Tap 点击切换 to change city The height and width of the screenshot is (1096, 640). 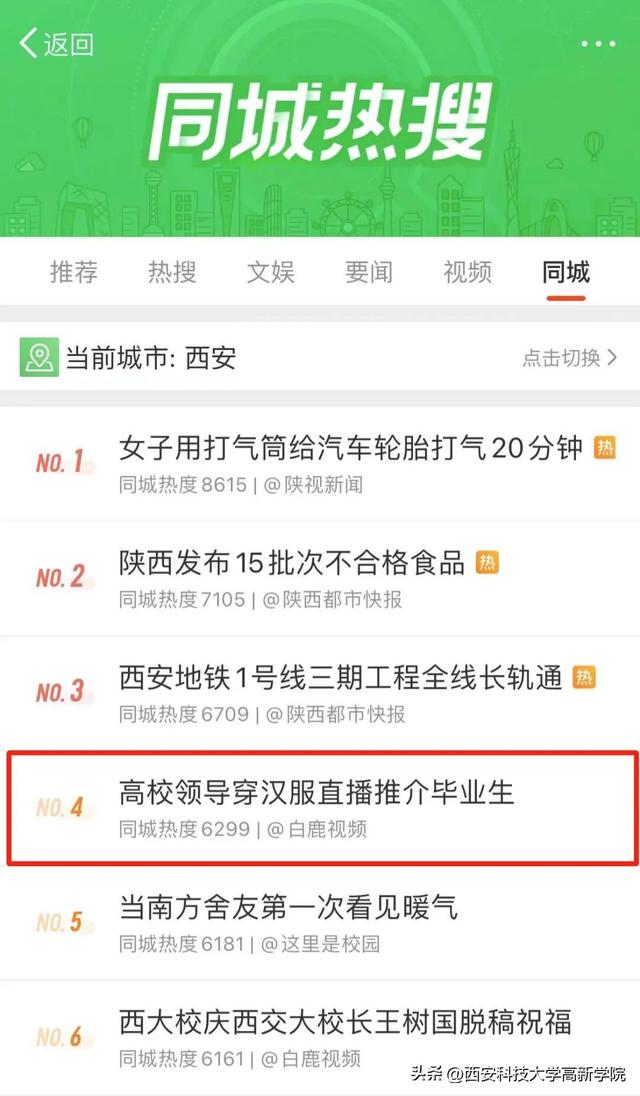tap(569, 357)
